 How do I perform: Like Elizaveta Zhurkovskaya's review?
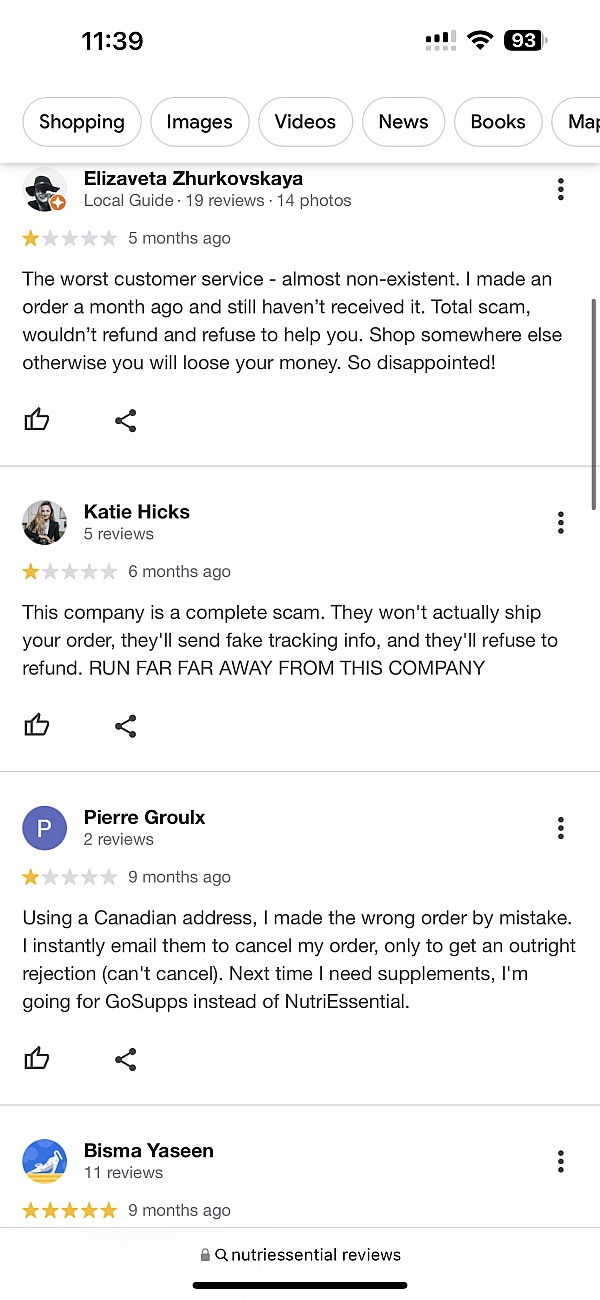point(37,420)
